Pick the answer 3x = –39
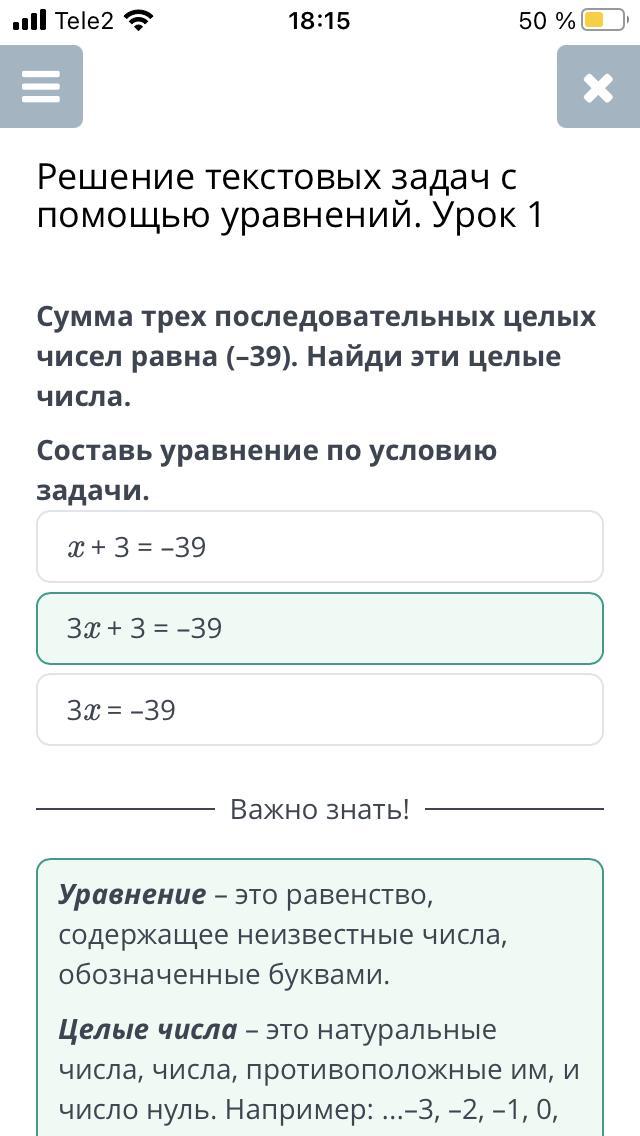640x1136 pixels. (320, 710)
